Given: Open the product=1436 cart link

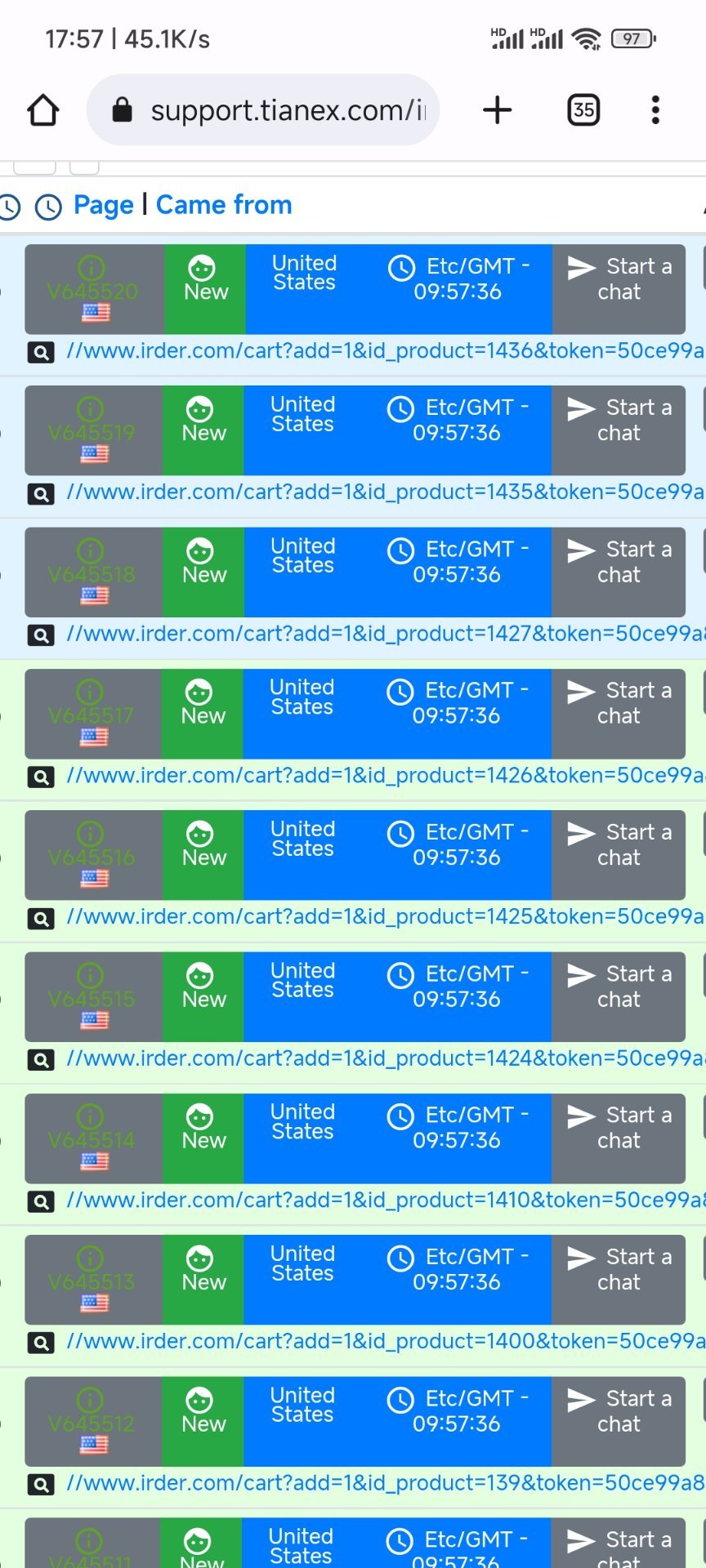Looking at the screenshot, I should [x=384, y=351].
